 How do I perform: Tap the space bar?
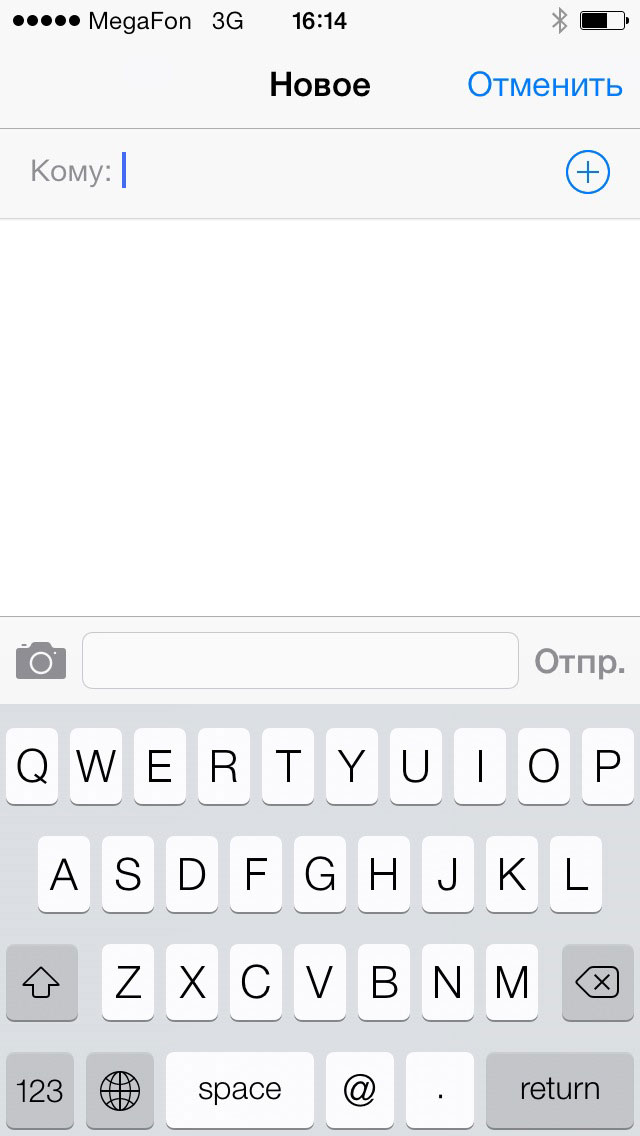click(x=240, y=1089)
